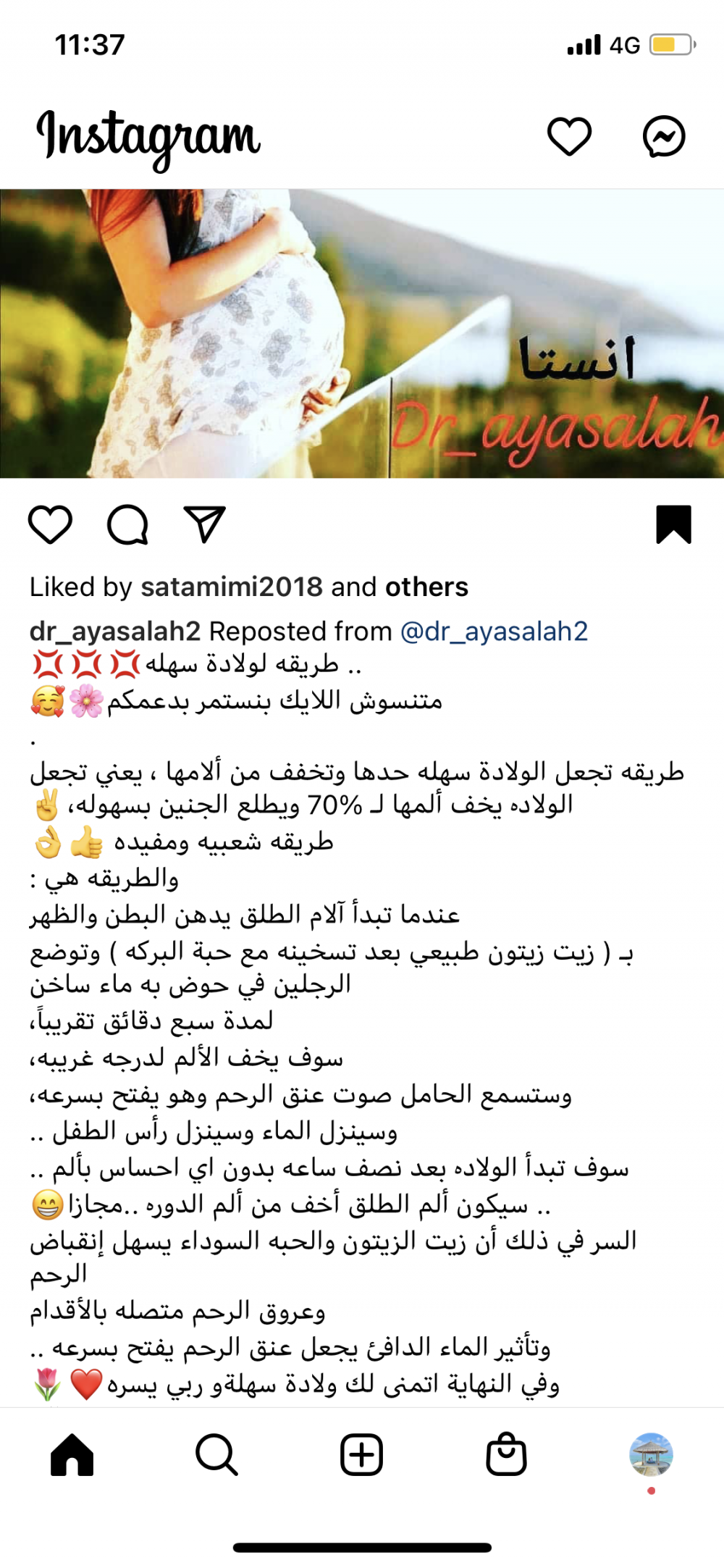
Task: Open the activity heart in the header
Action: [570, 136]
